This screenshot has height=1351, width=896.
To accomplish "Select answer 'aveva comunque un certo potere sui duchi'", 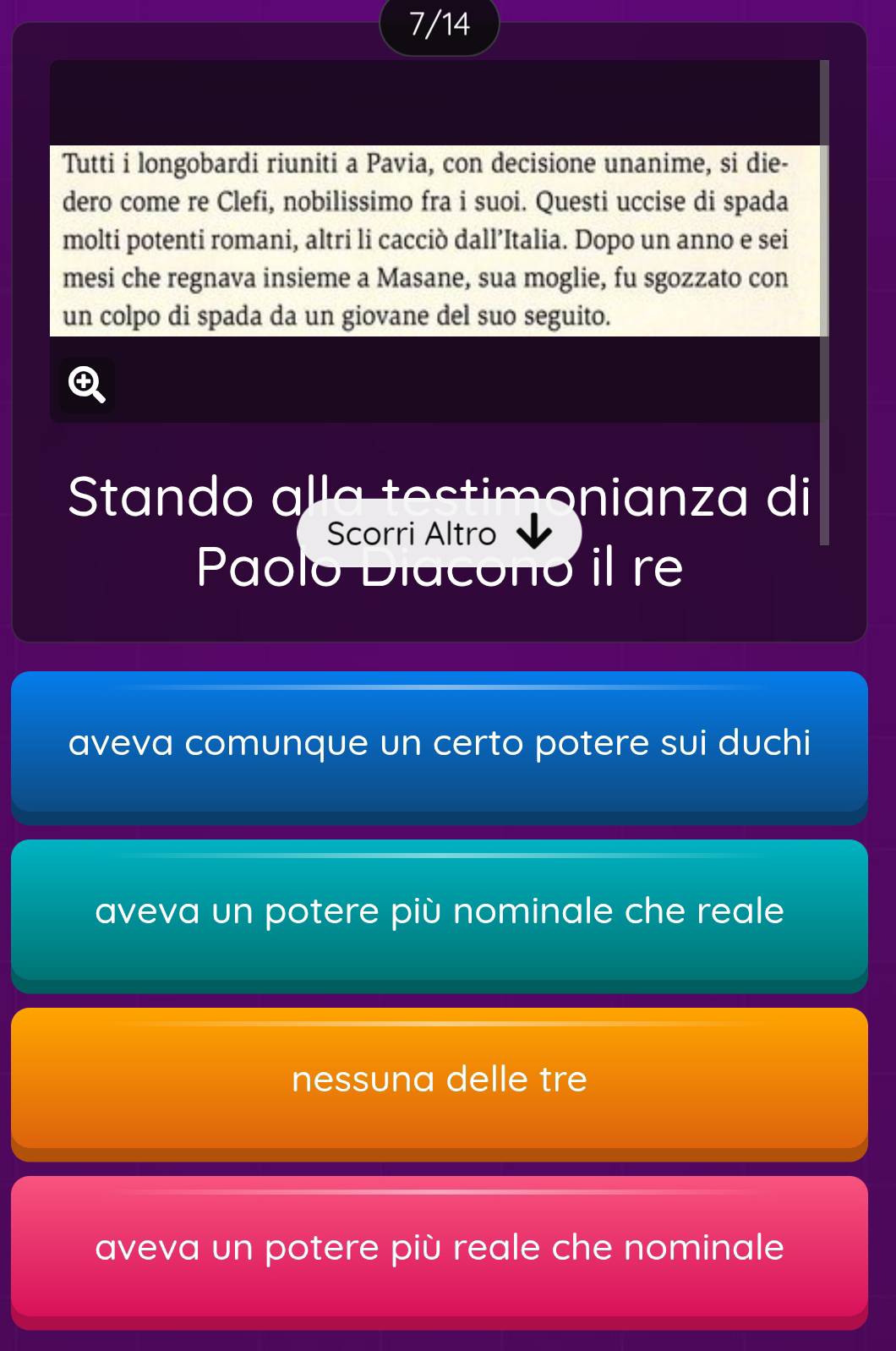I will [440, 743].
